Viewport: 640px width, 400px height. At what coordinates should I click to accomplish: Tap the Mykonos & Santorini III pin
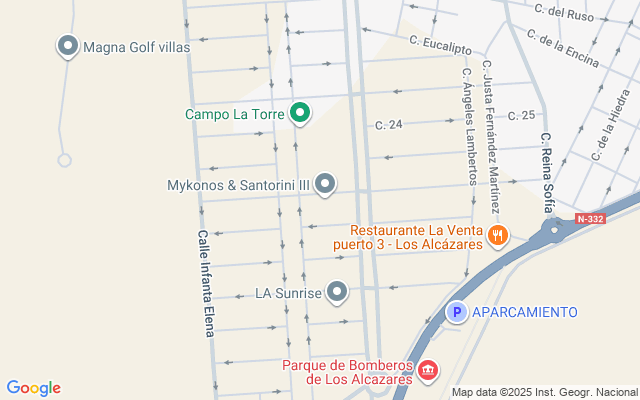325,184
